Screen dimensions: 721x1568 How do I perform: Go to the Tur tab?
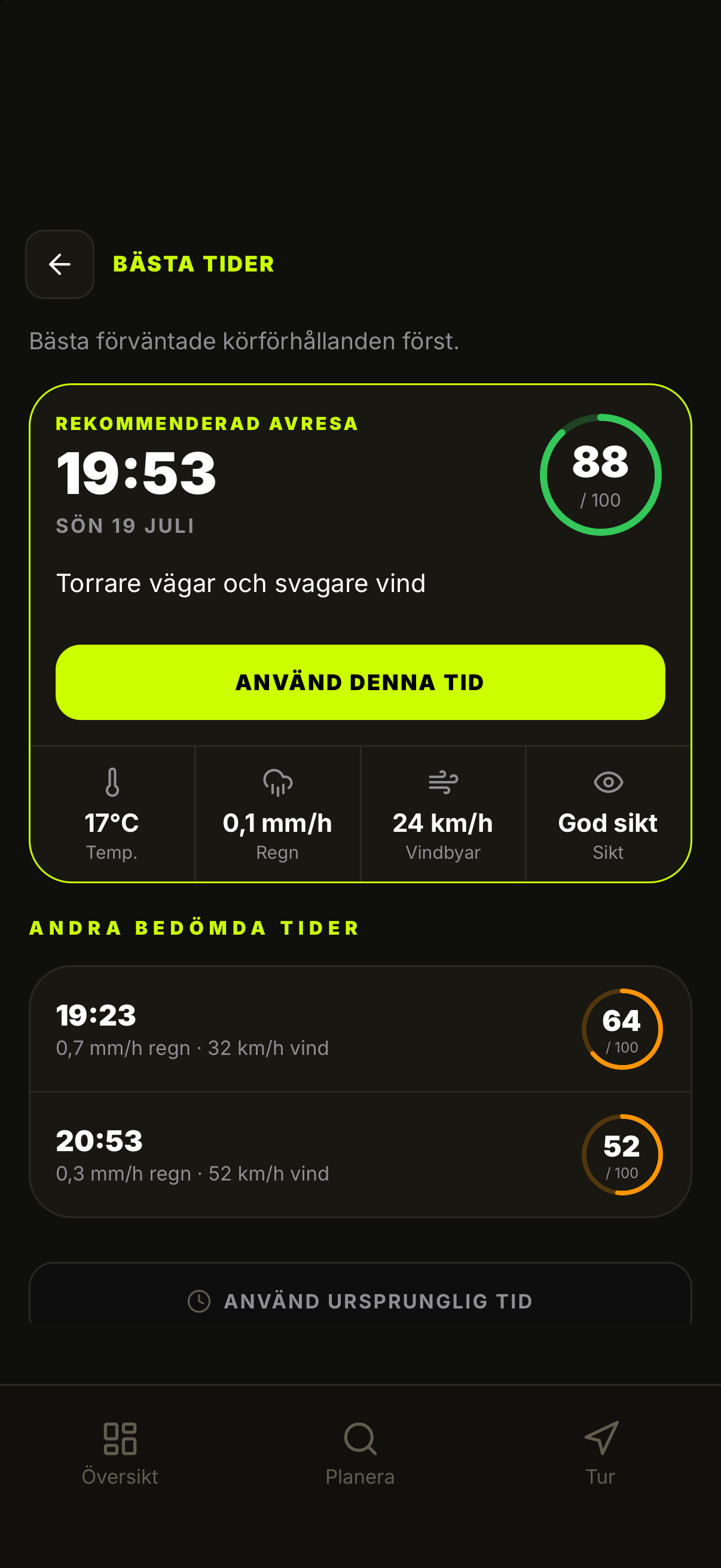click(x=600, y=1454)
